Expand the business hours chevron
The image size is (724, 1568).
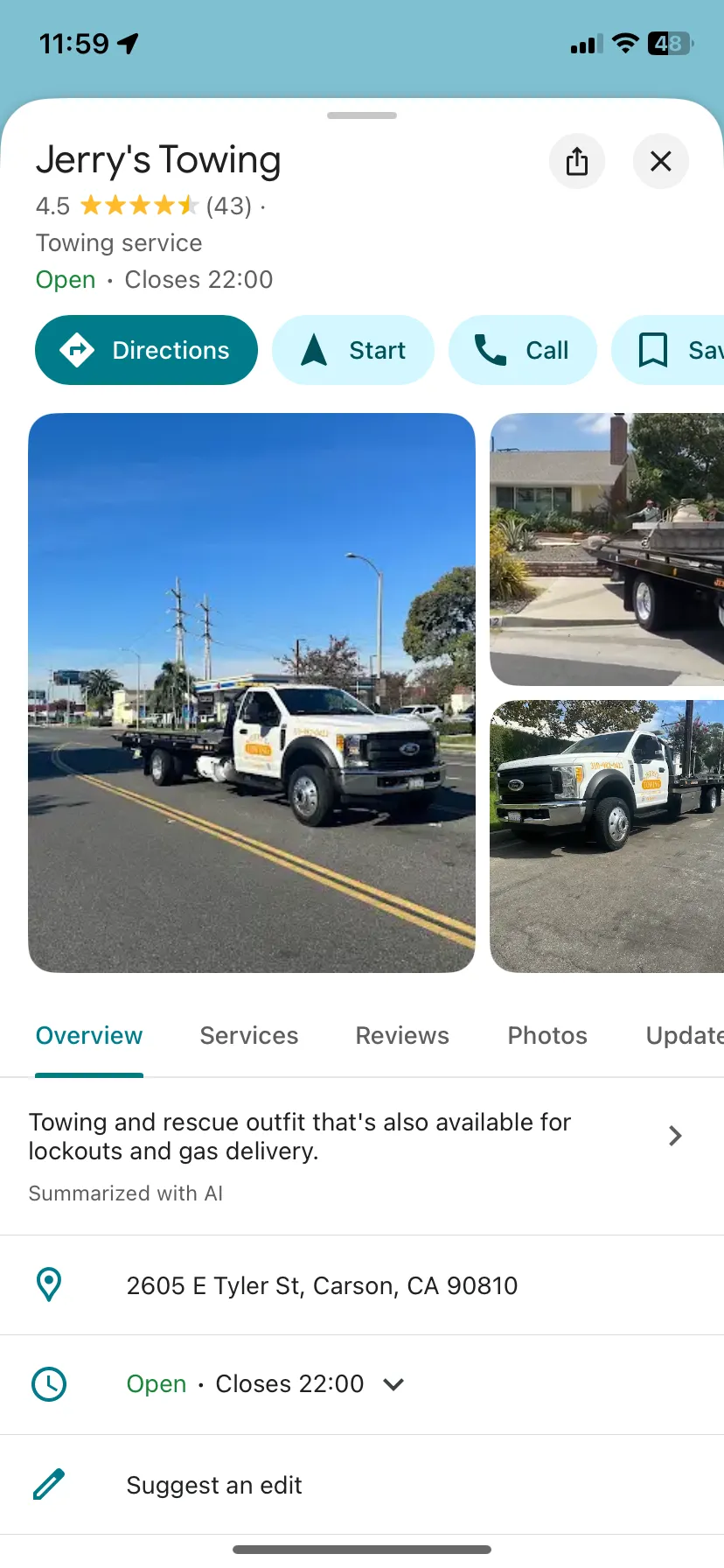pyautogui.click(x=393, y=1384)
